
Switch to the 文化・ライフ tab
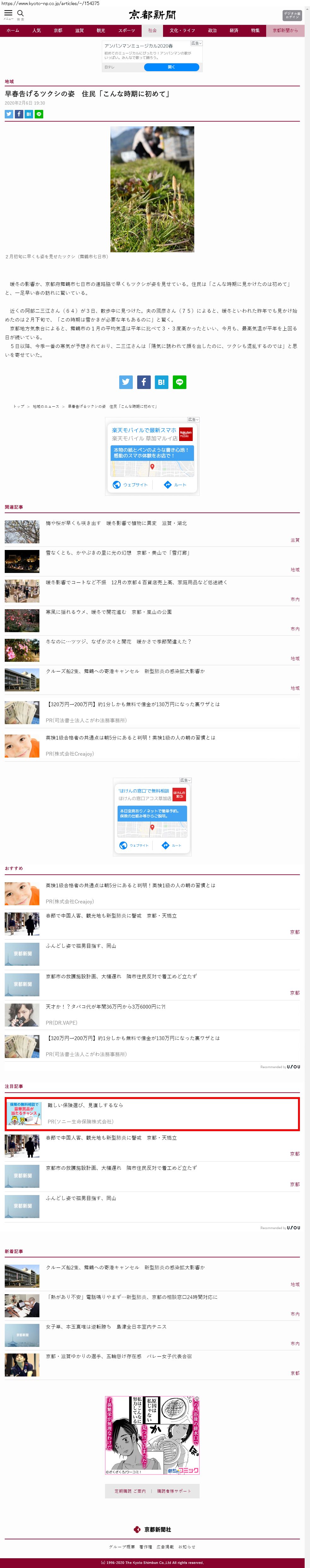(182, 31)
